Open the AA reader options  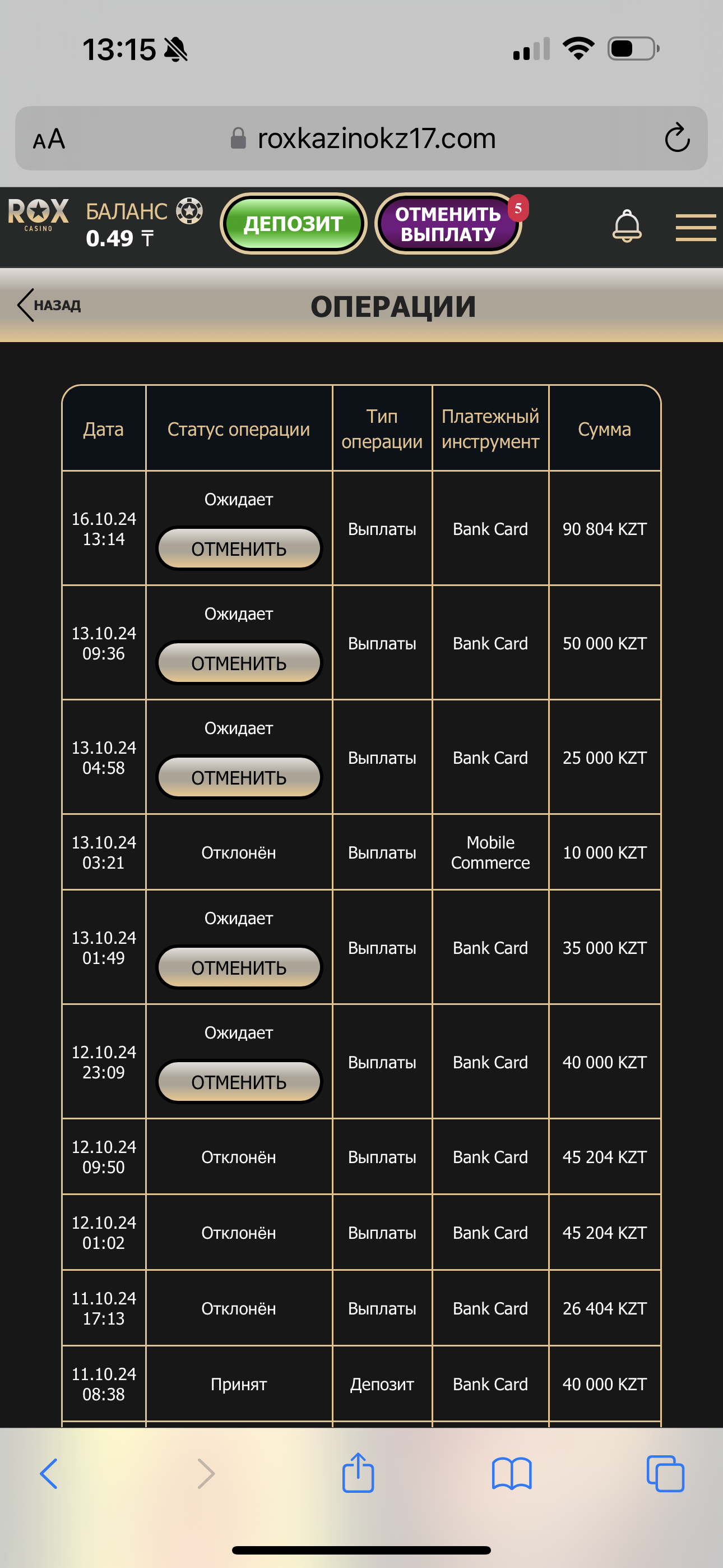coord(49,139)
